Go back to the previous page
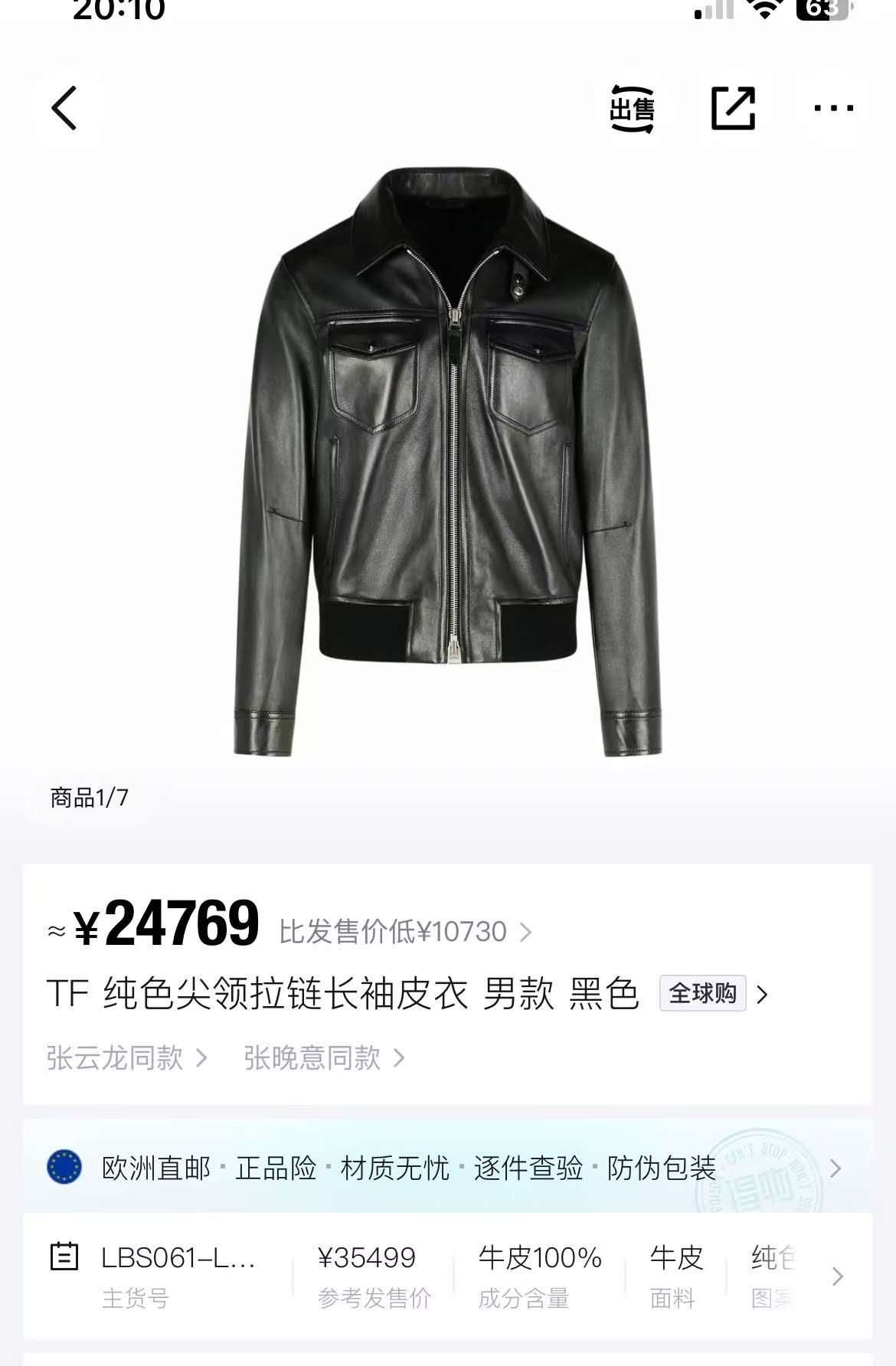 tap(65, 108)
